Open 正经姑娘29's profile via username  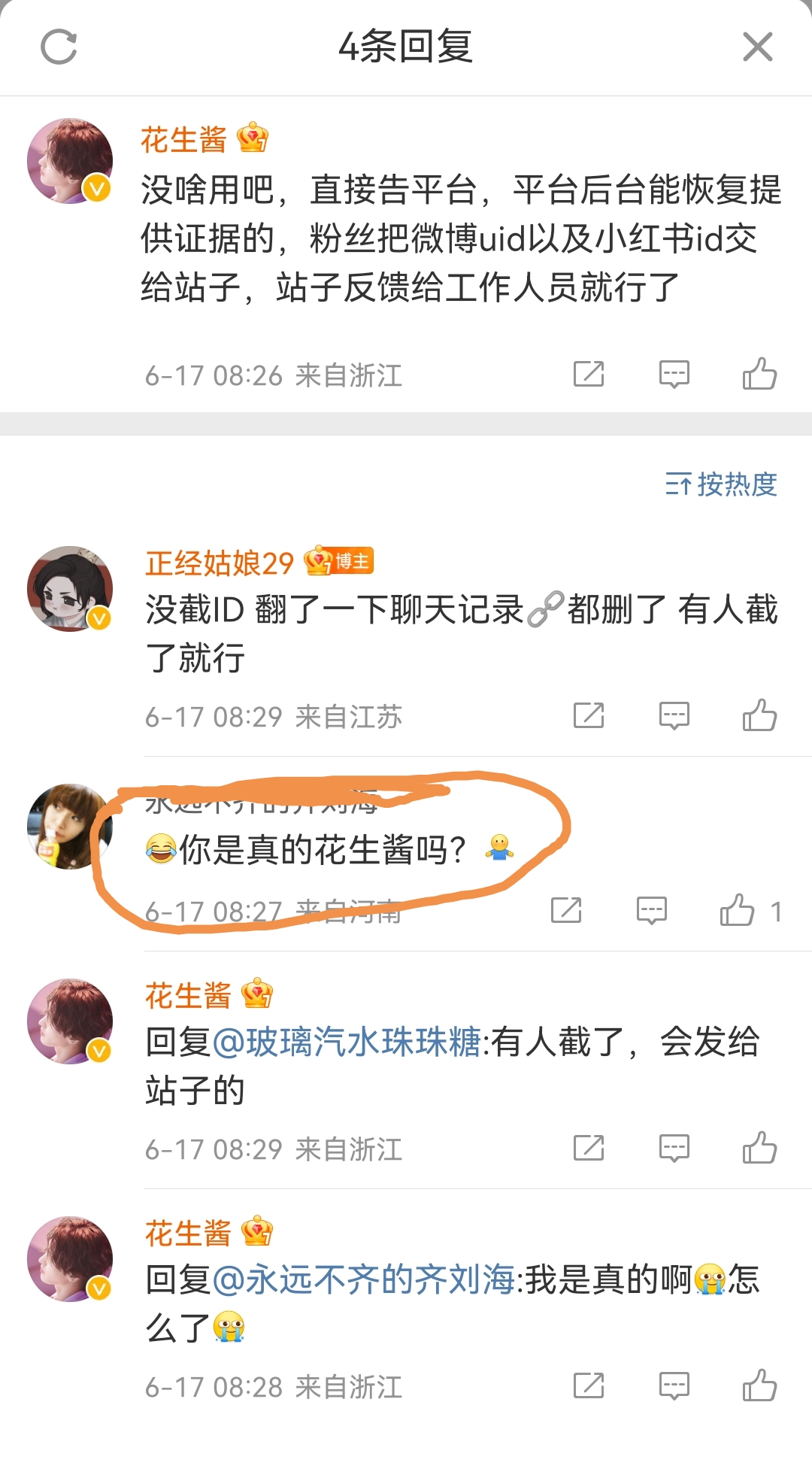219,563
